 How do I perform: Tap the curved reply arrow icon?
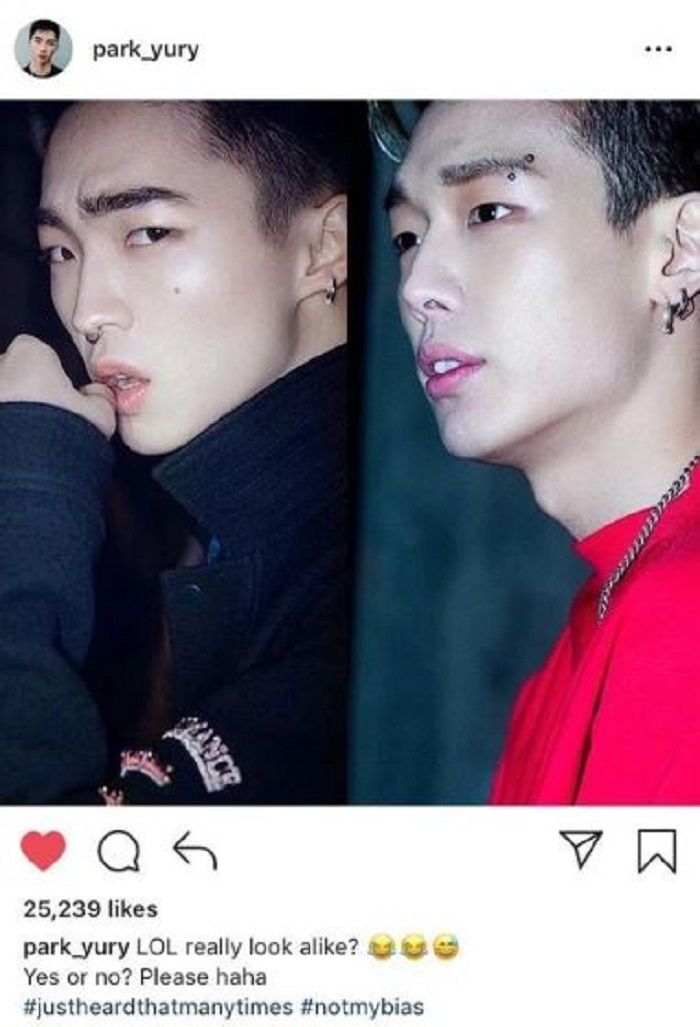click(194, 851)
